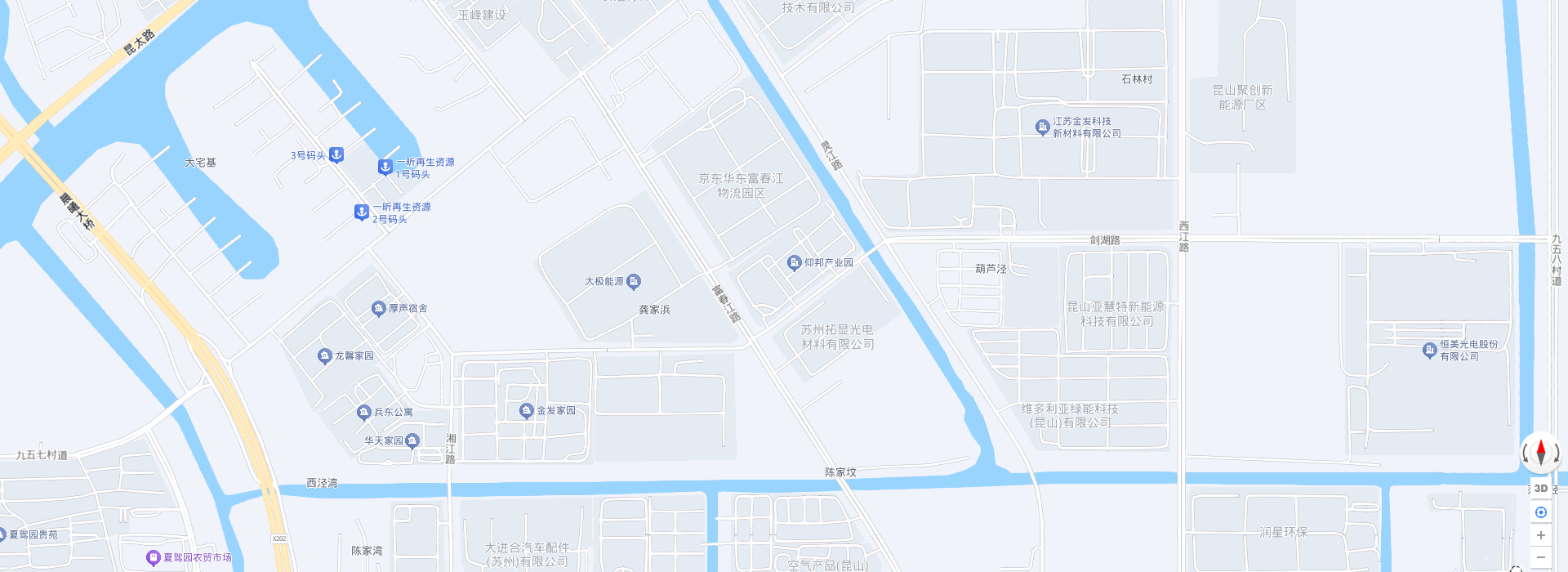1568x572 pixels.
Task: View details for 龙馨家园
Action: click(x=324, y=355)
